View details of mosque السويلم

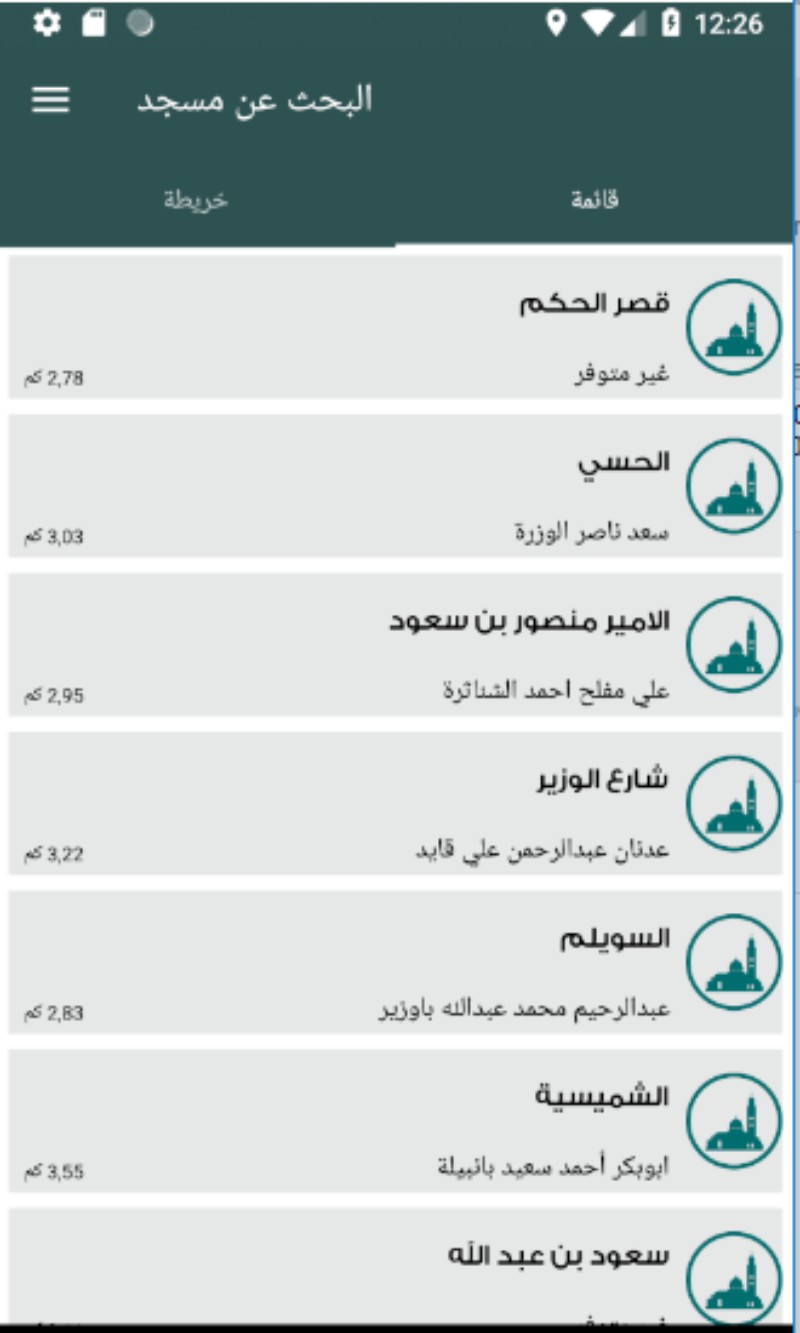click(395, 962)
